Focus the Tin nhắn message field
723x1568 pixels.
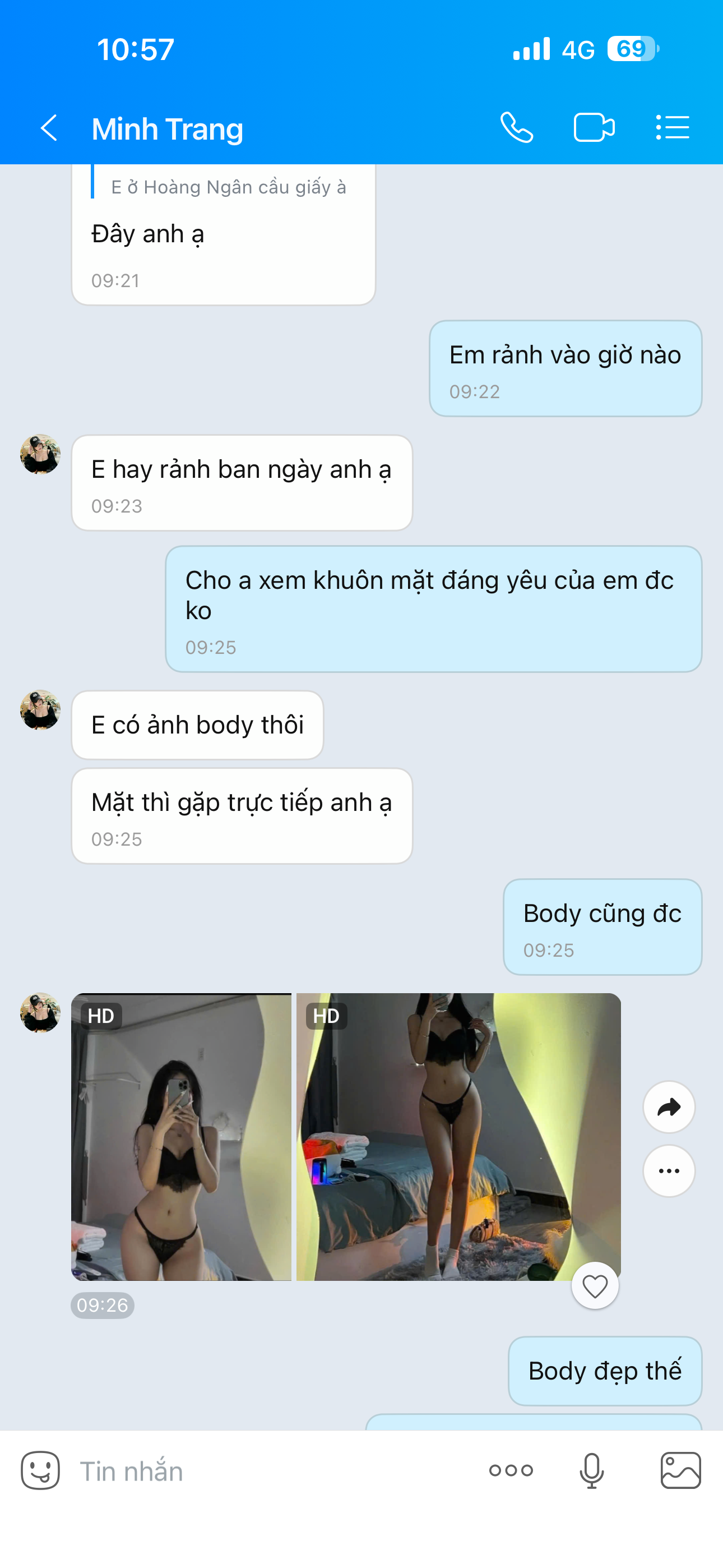coord(268,1471)
